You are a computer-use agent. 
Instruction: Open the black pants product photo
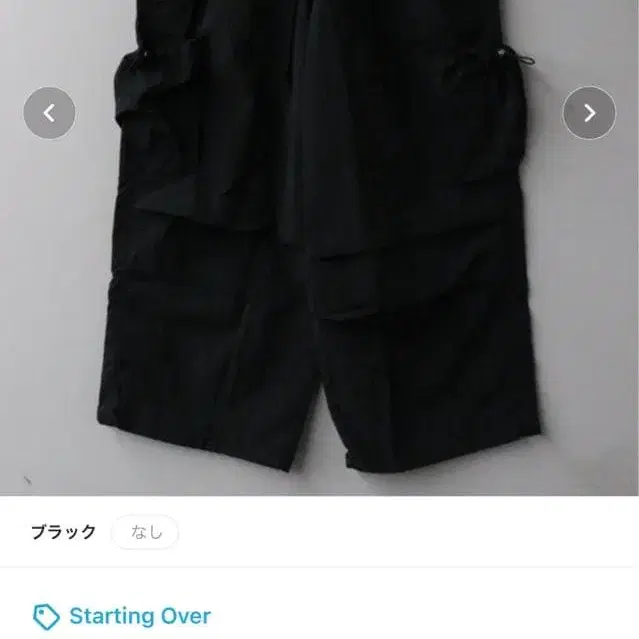[x=320, y=248]
